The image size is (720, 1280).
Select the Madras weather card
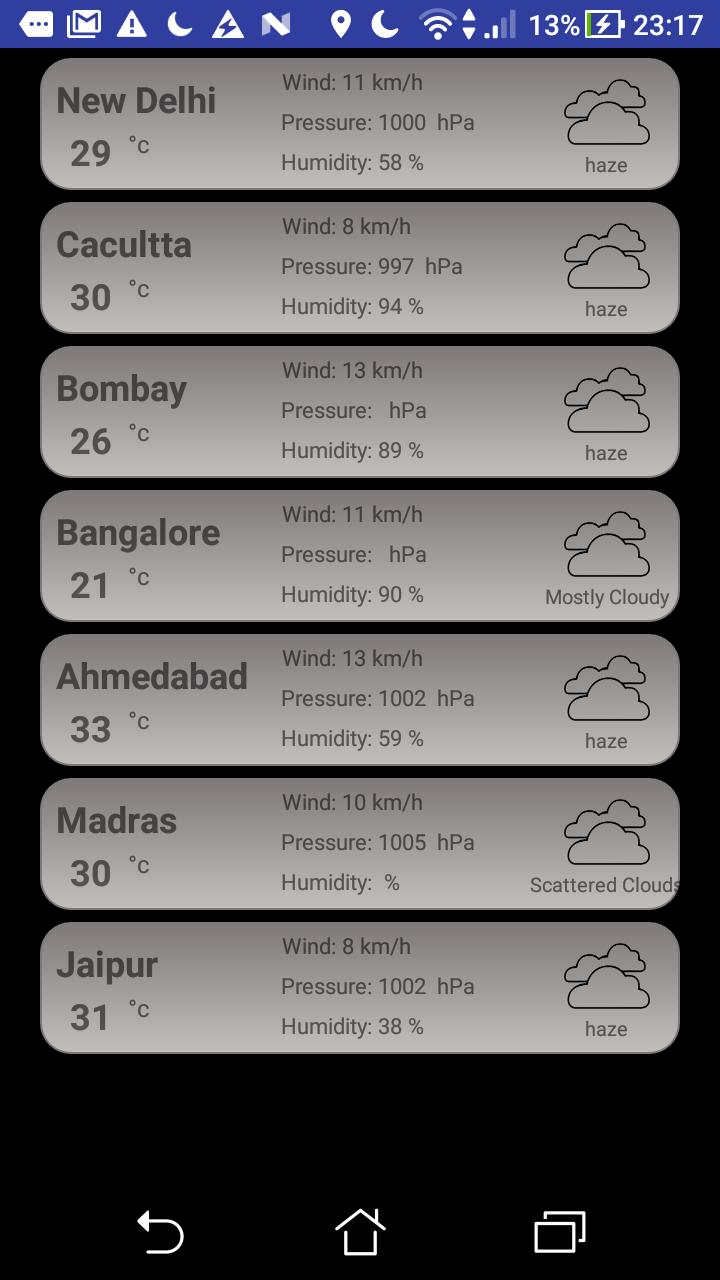(360, 842)
